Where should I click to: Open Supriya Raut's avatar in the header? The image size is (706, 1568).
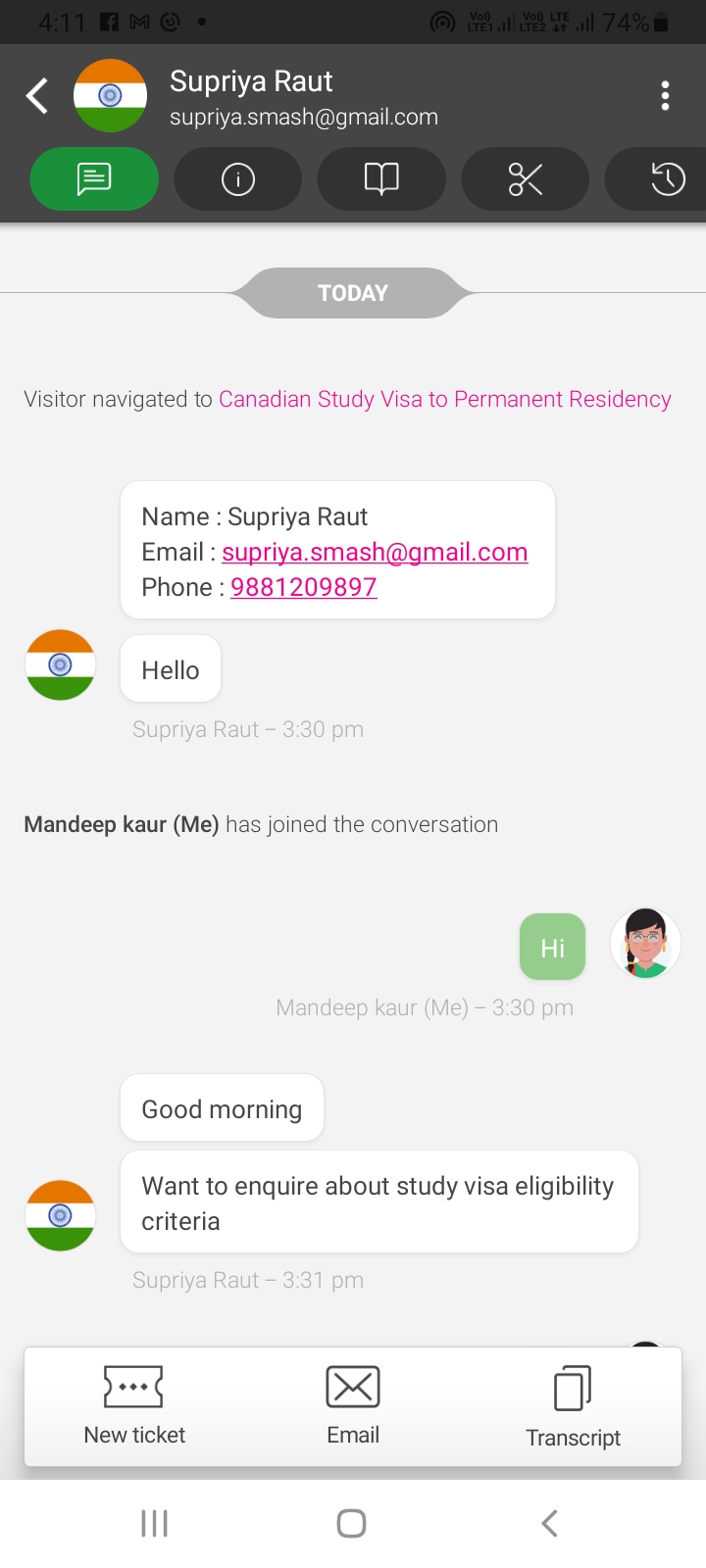pos(111,96)
